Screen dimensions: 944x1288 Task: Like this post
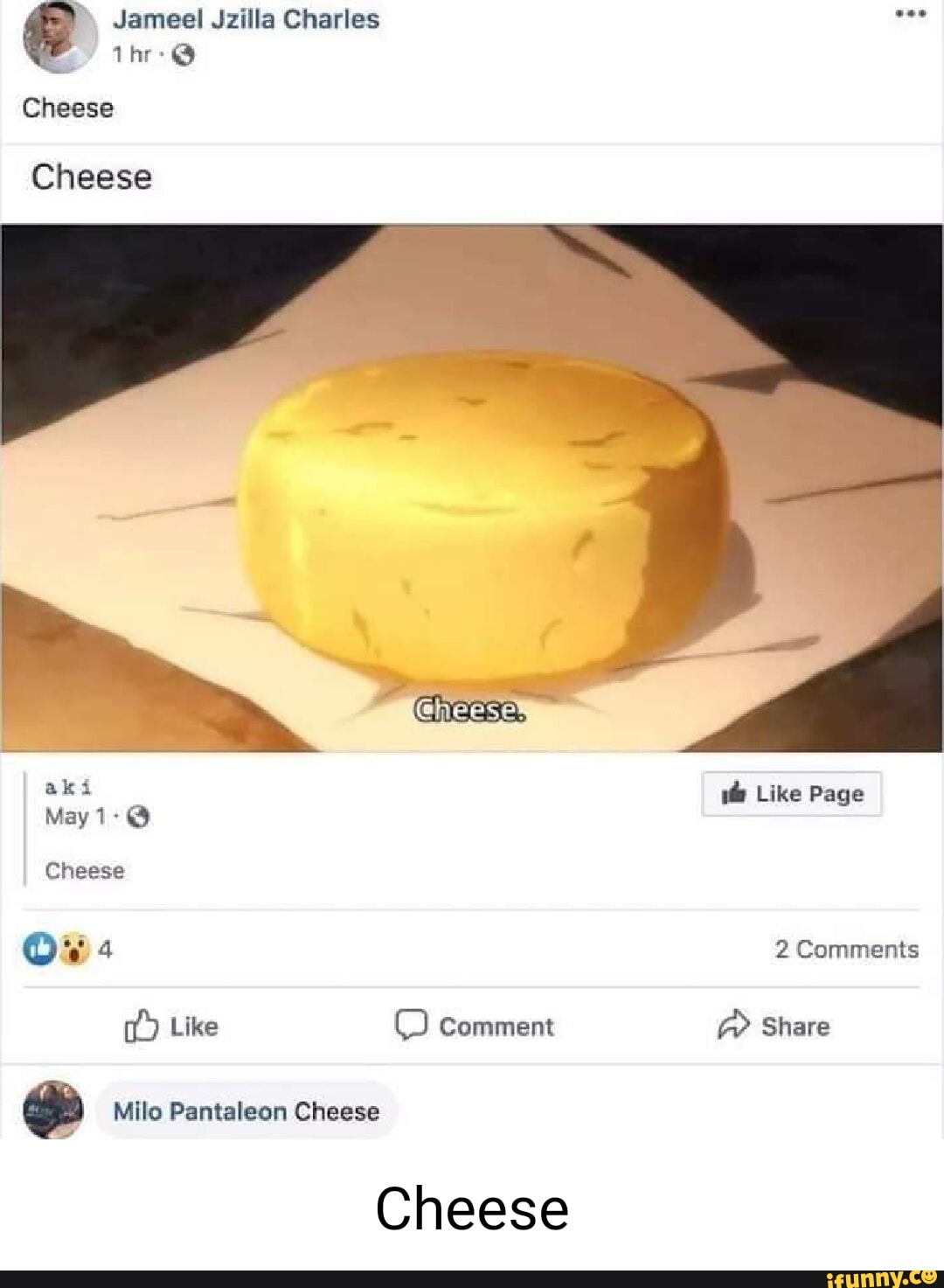click(172, 1026)
